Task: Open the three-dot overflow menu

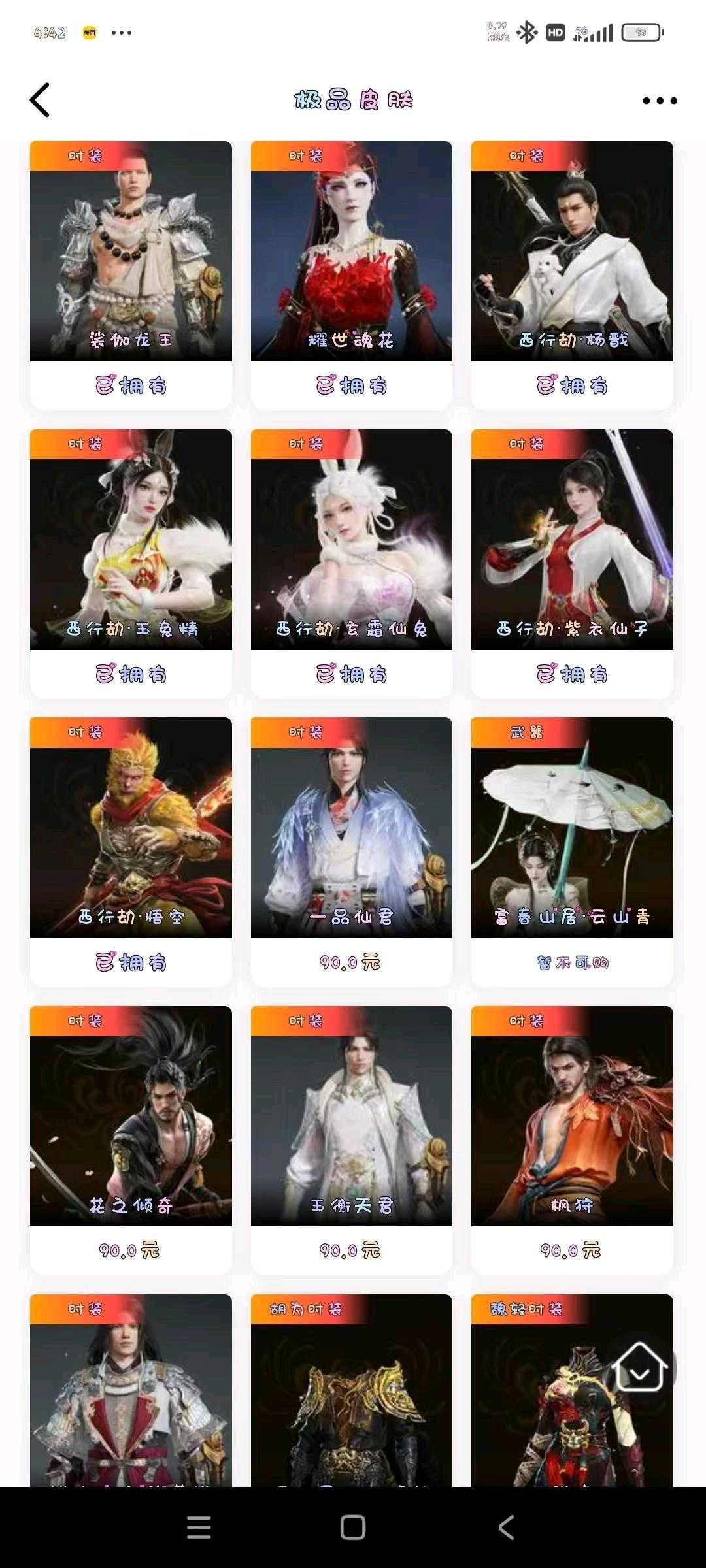Action: [x=659, y=101]
